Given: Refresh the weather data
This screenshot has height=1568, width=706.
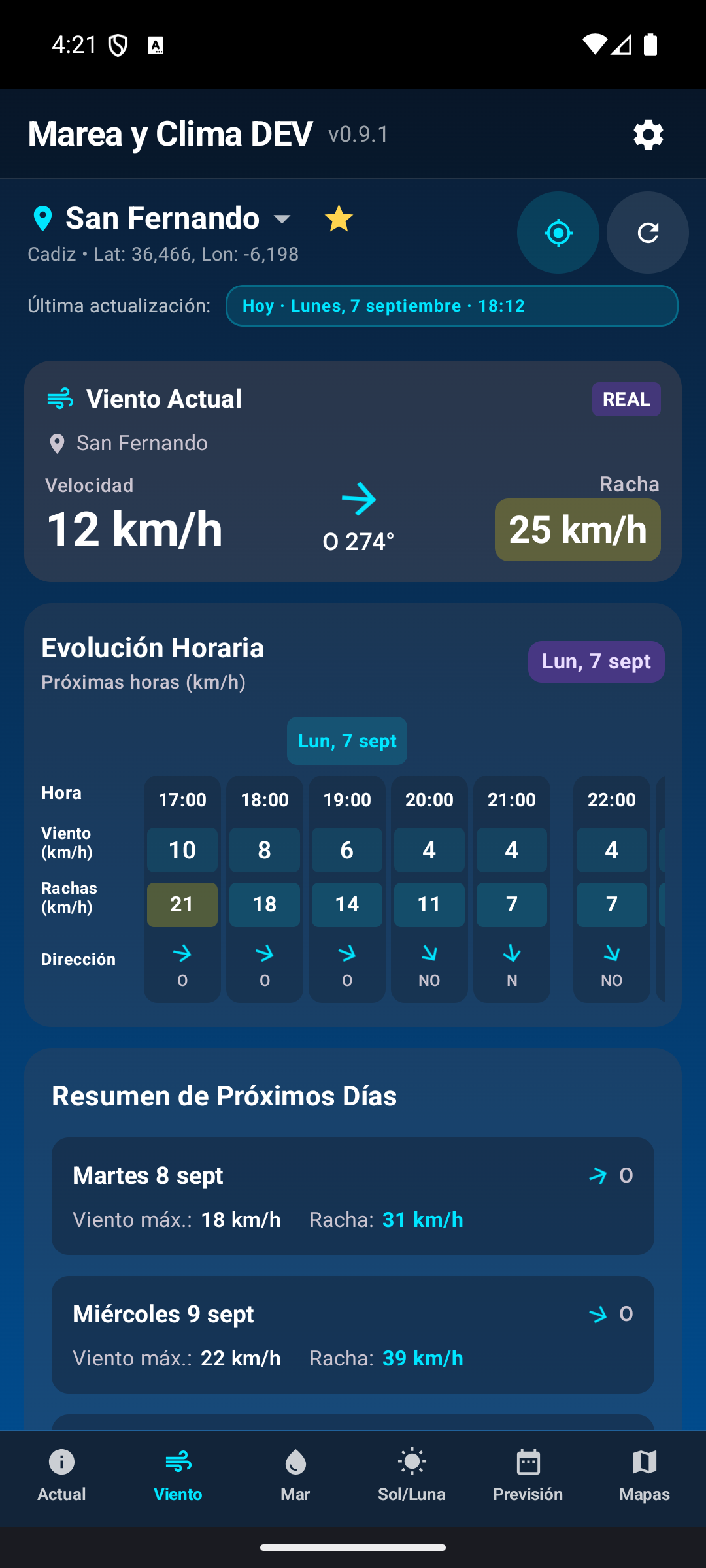Looking at the screenshot, I should [647, 233].
